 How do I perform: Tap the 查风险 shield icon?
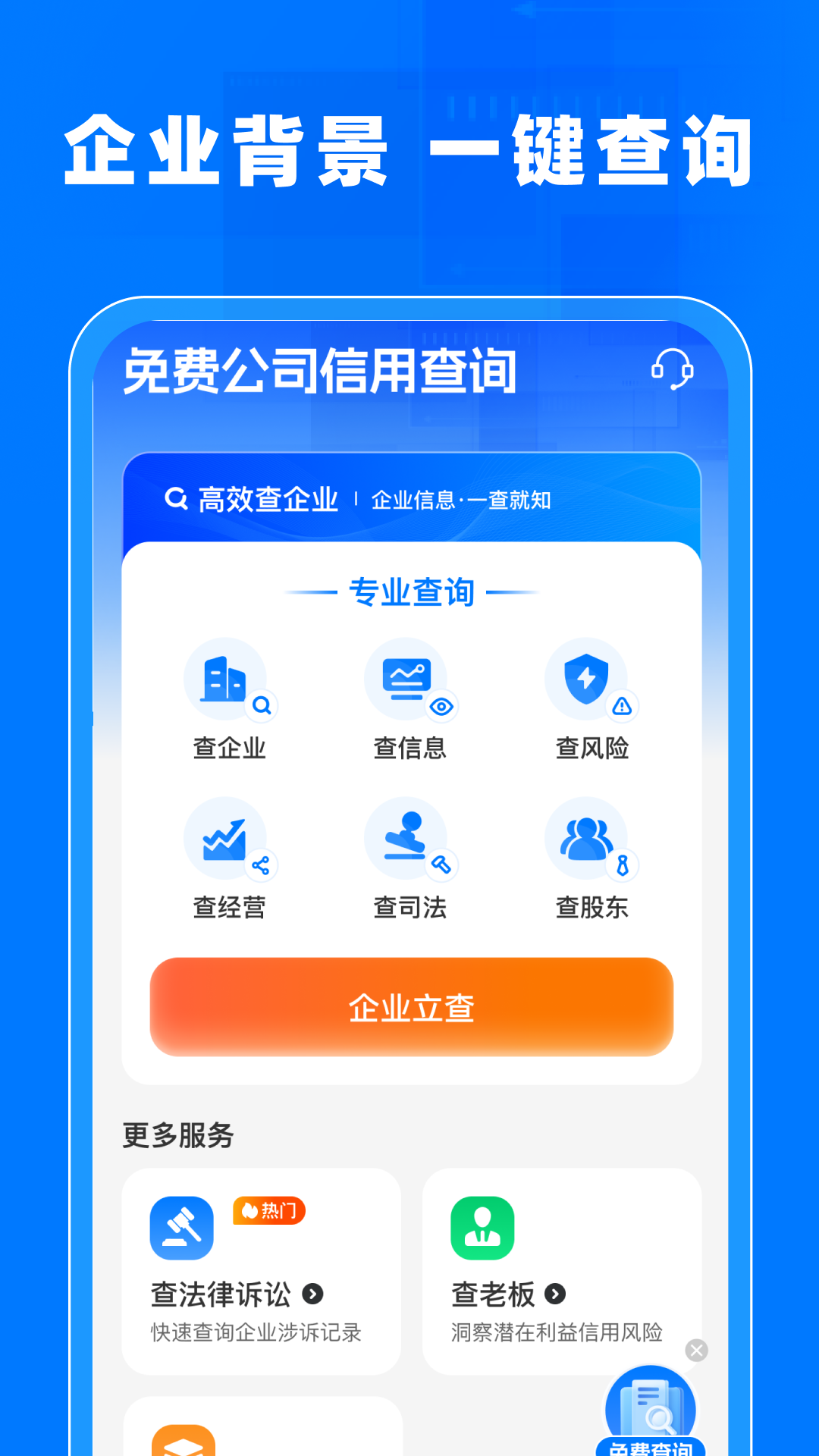coord(590,679)
